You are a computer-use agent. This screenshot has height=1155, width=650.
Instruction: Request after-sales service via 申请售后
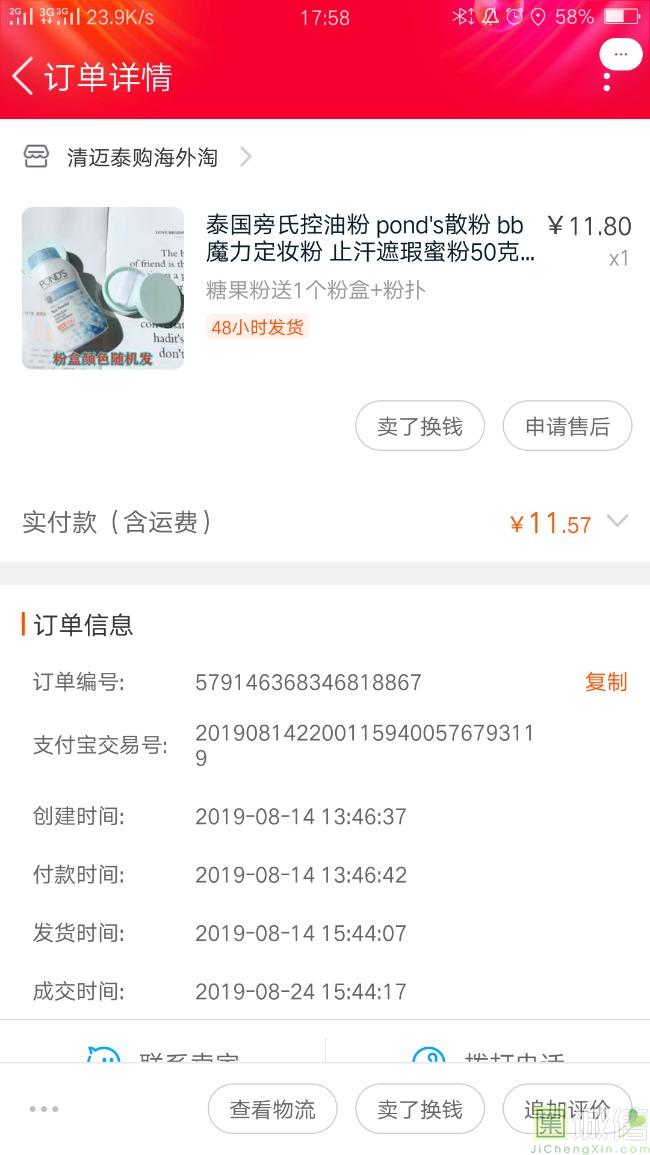pos(567,427)
